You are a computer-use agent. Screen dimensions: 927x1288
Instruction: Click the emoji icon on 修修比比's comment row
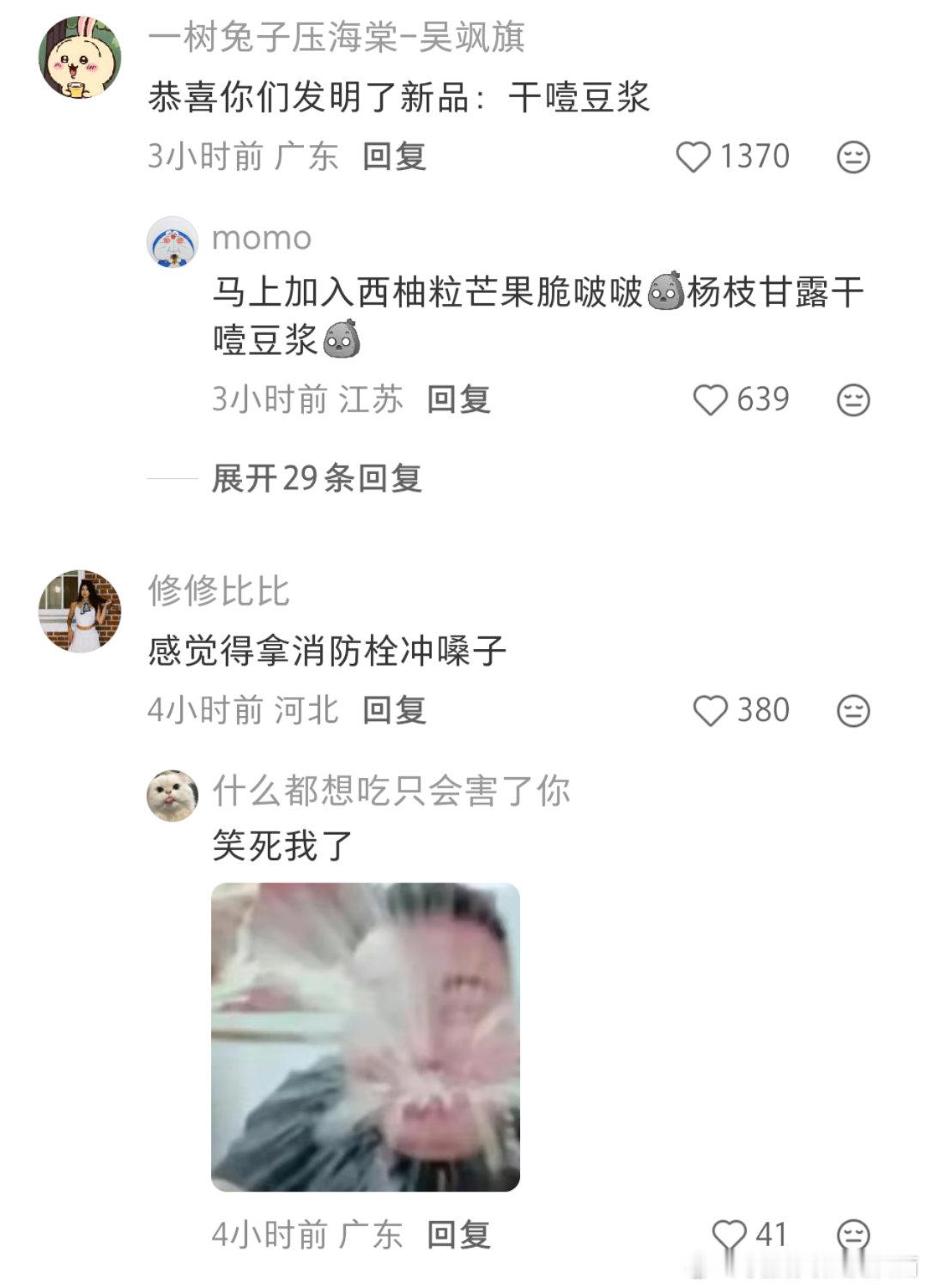pyautogui.click(x=851, y=710)
